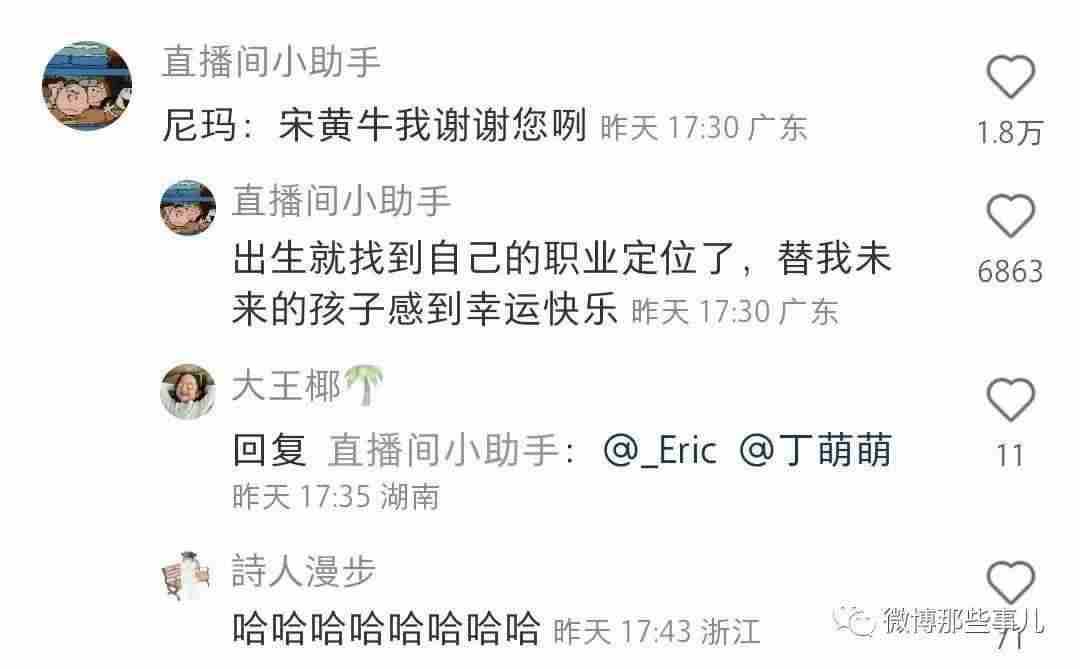Open 直播间小助手's avatar on top comment

click(87, 87)
